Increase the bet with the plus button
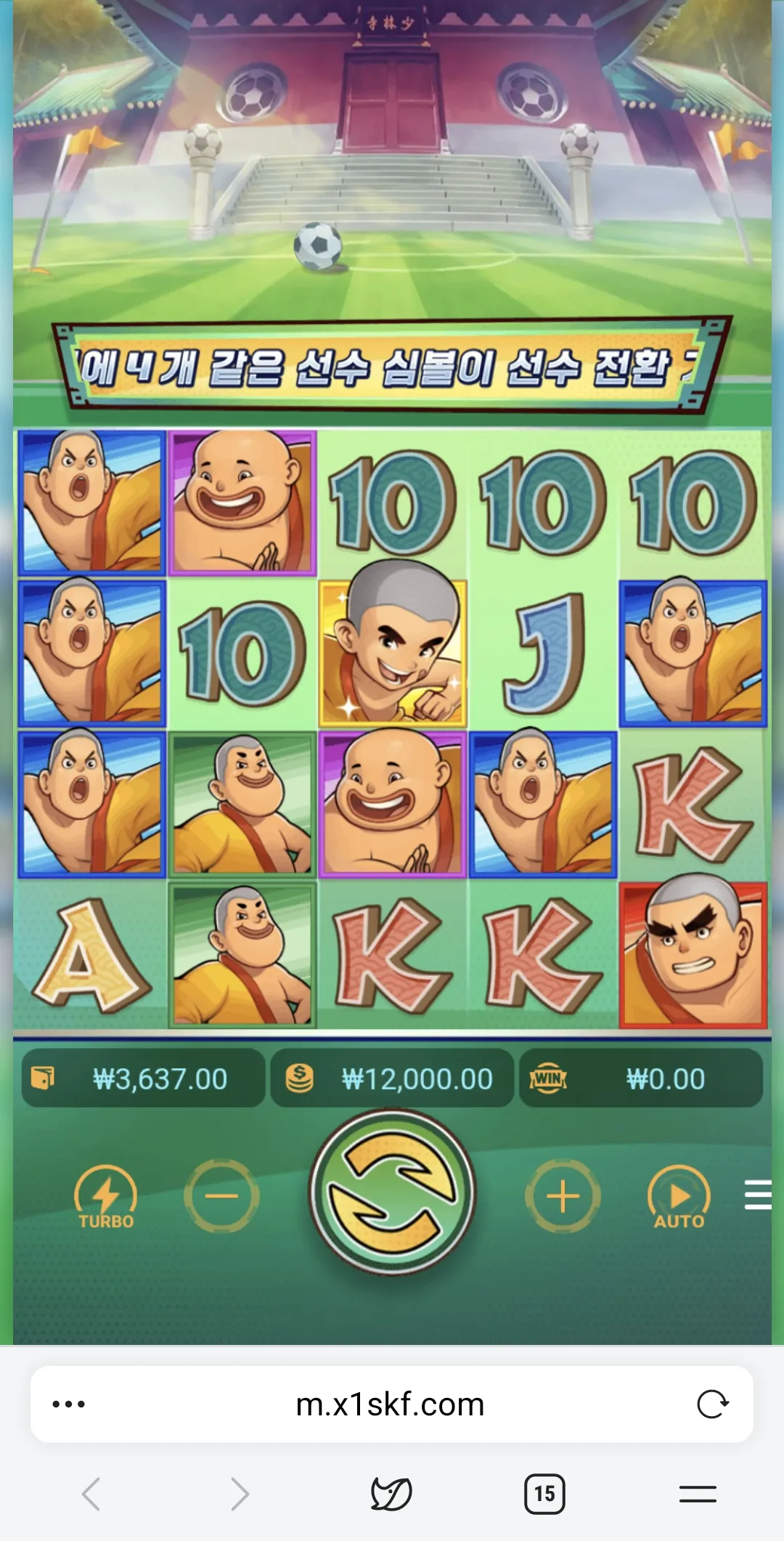784x1541 pixels. point(563,1195)
